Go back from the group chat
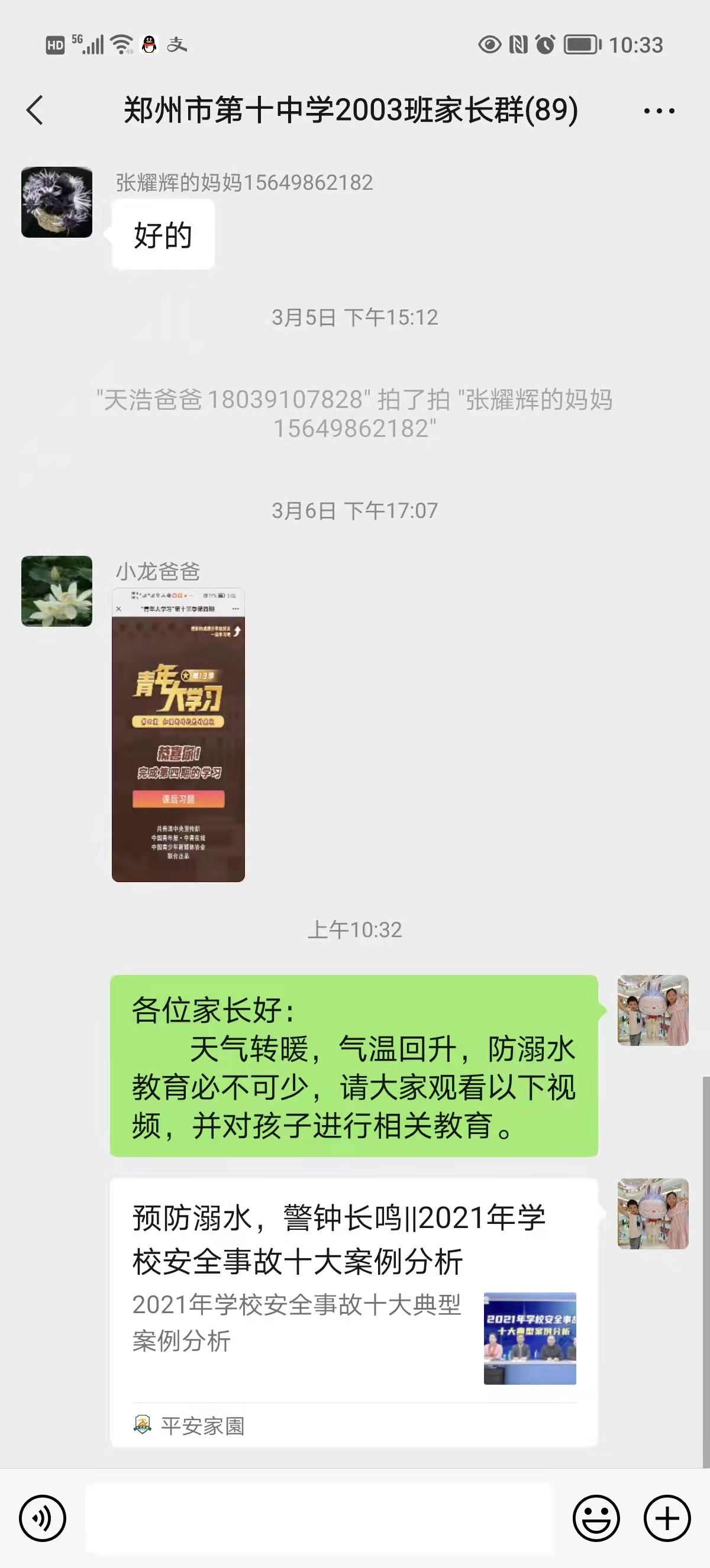 (x=35, y=111)
